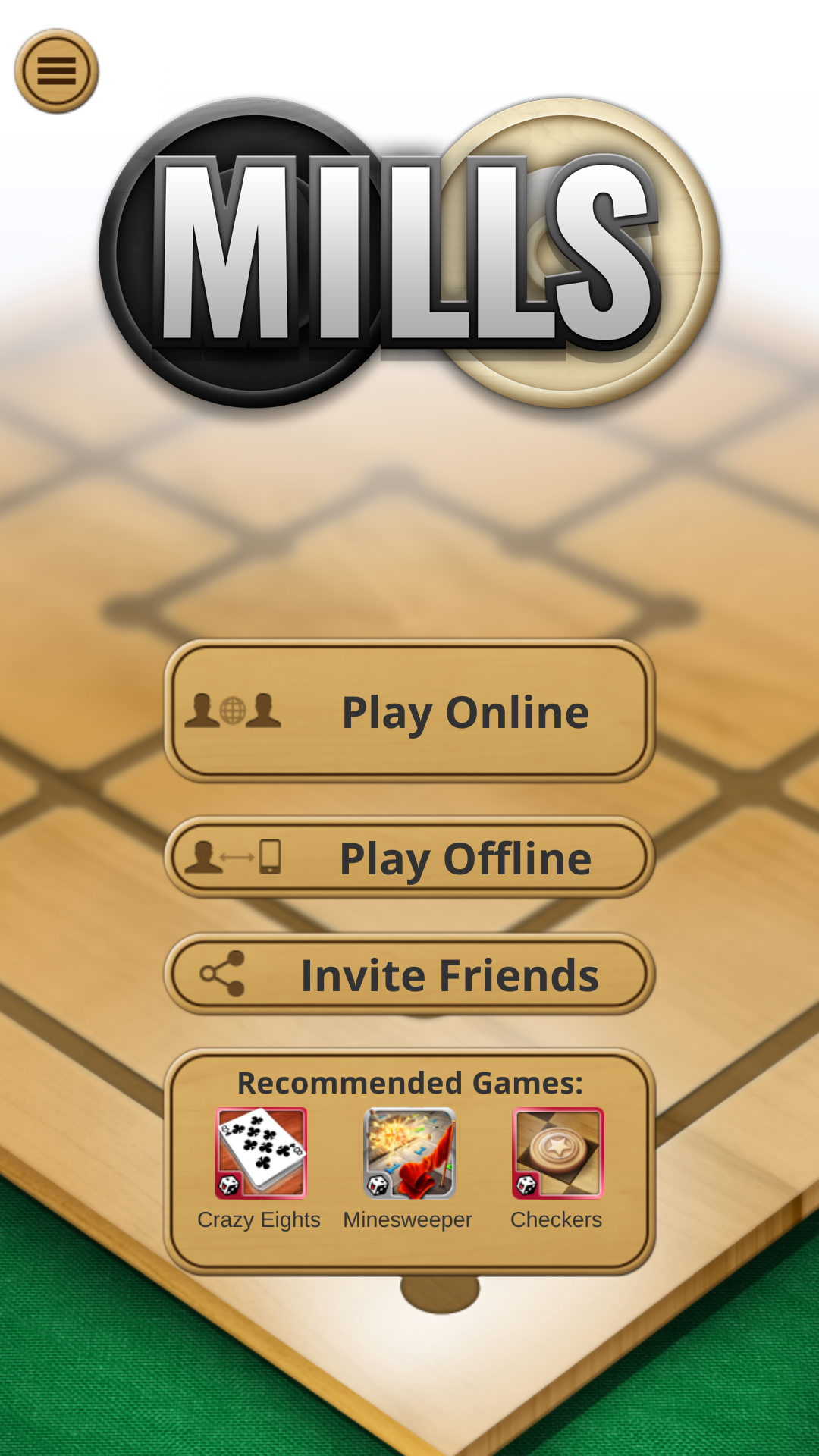Tap Invite Friends to share
The image size is (819, 1456).
(x=409, y=974)
